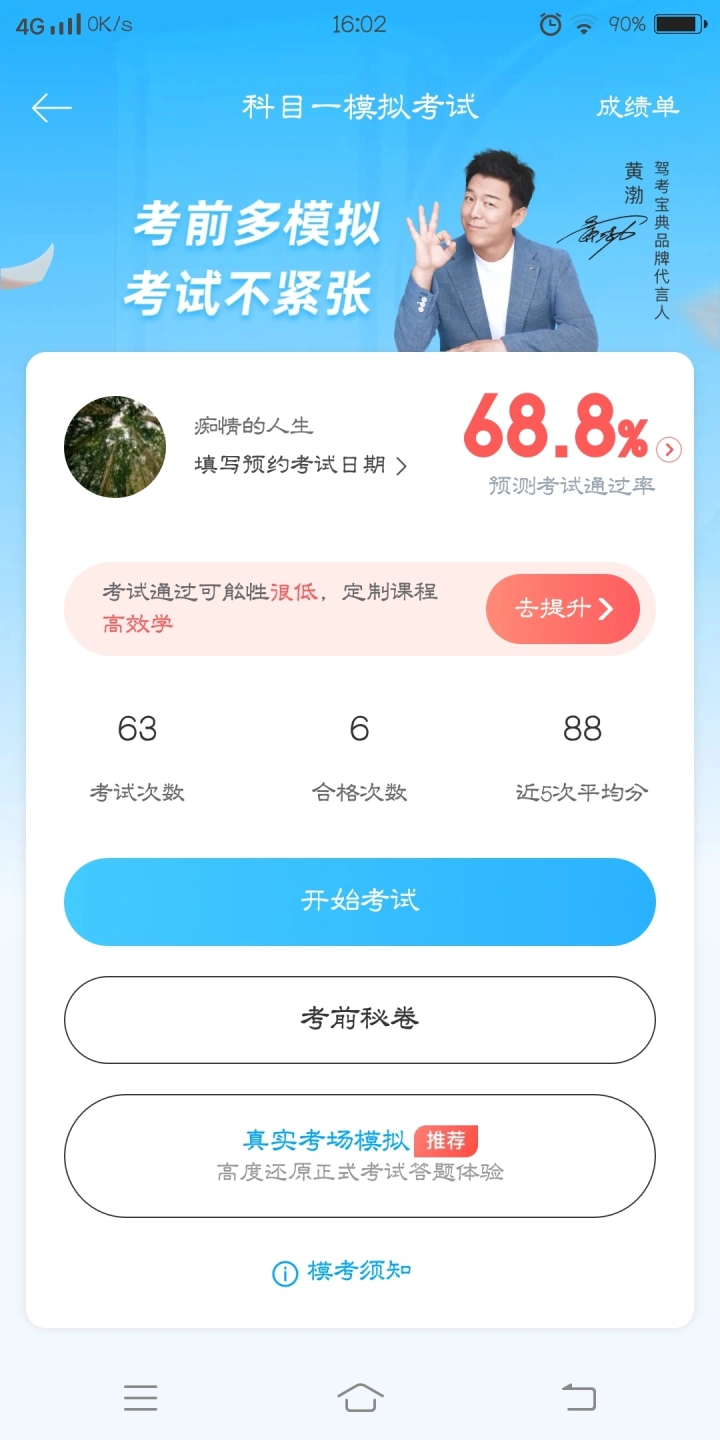Start the exam with 开始考试

pyautogui.click(x=360, y=901)
